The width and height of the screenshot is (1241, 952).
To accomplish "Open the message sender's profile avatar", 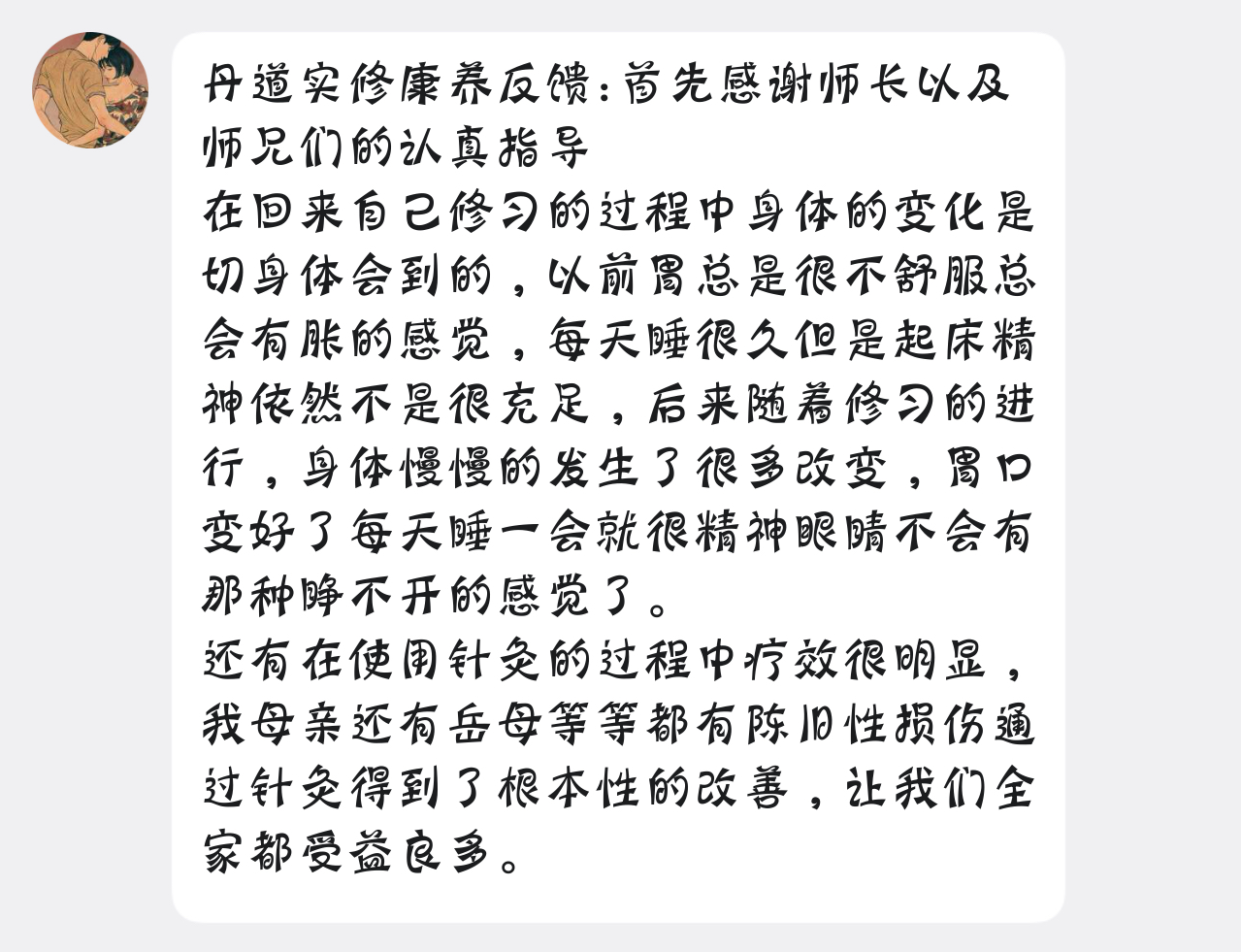I will [x=90, y=90].
